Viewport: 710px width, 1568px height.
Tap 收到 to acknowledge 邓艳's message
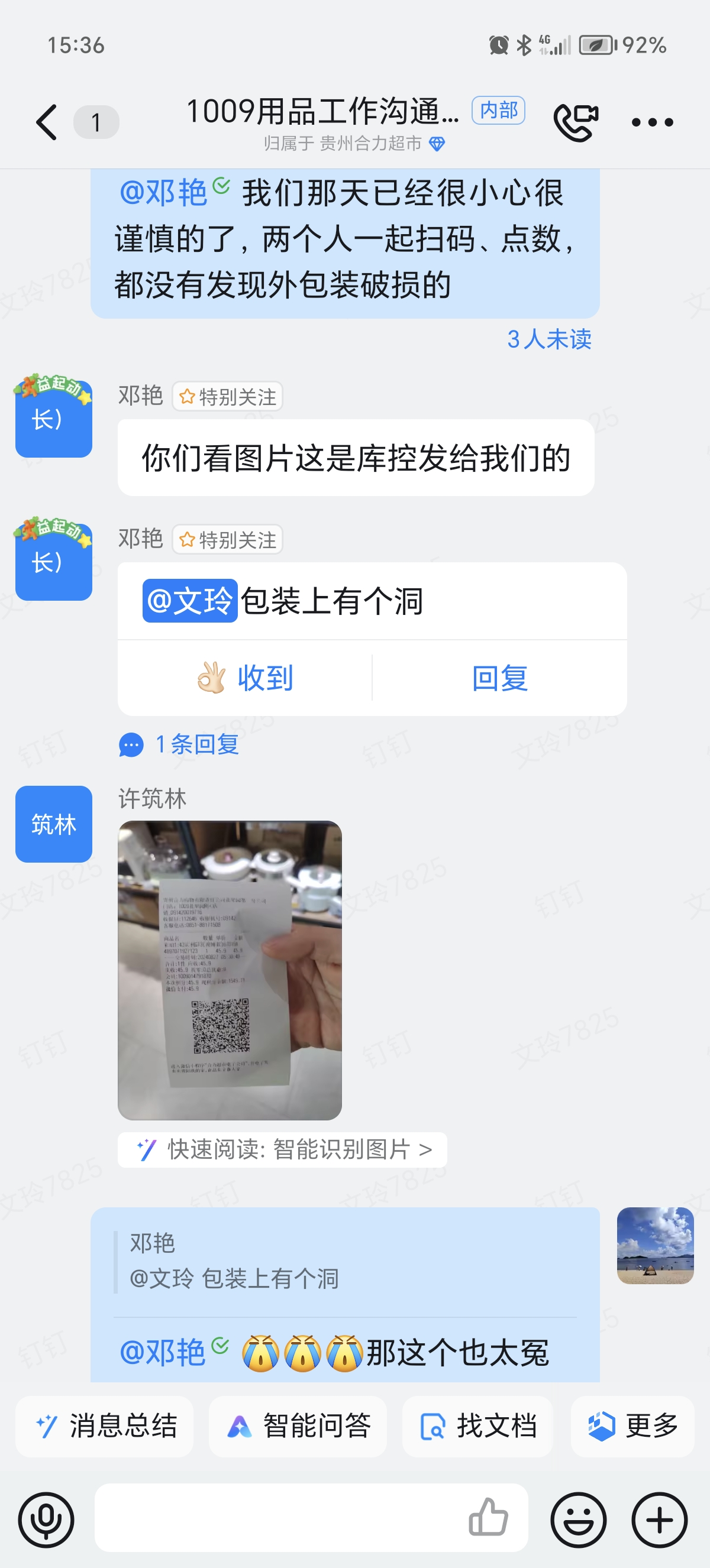coord(245,678)
